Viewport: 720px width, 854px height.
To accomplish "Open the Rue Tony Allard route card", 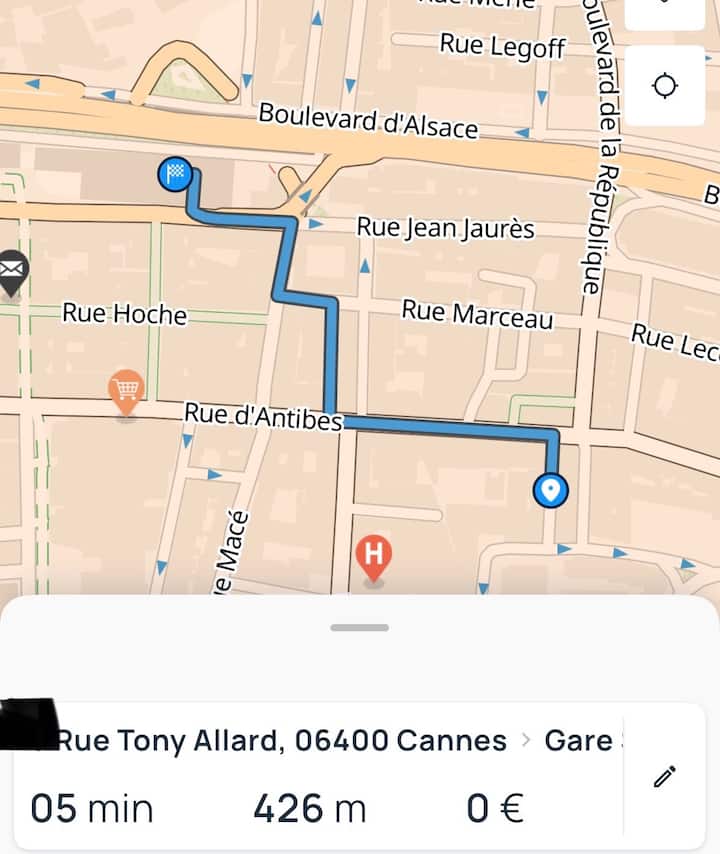I will [320, 775].
